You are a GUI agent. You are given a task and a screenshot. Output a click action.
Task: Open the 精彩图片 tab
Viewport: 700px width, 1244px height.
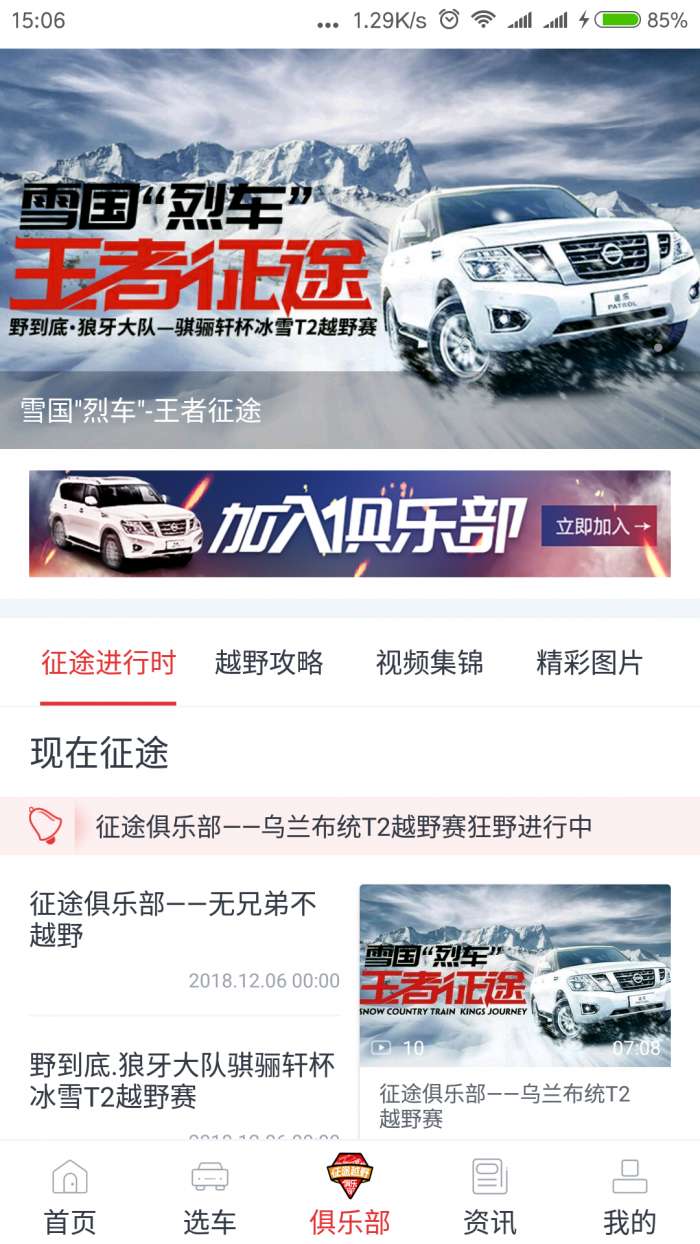[x=589, y=663]
